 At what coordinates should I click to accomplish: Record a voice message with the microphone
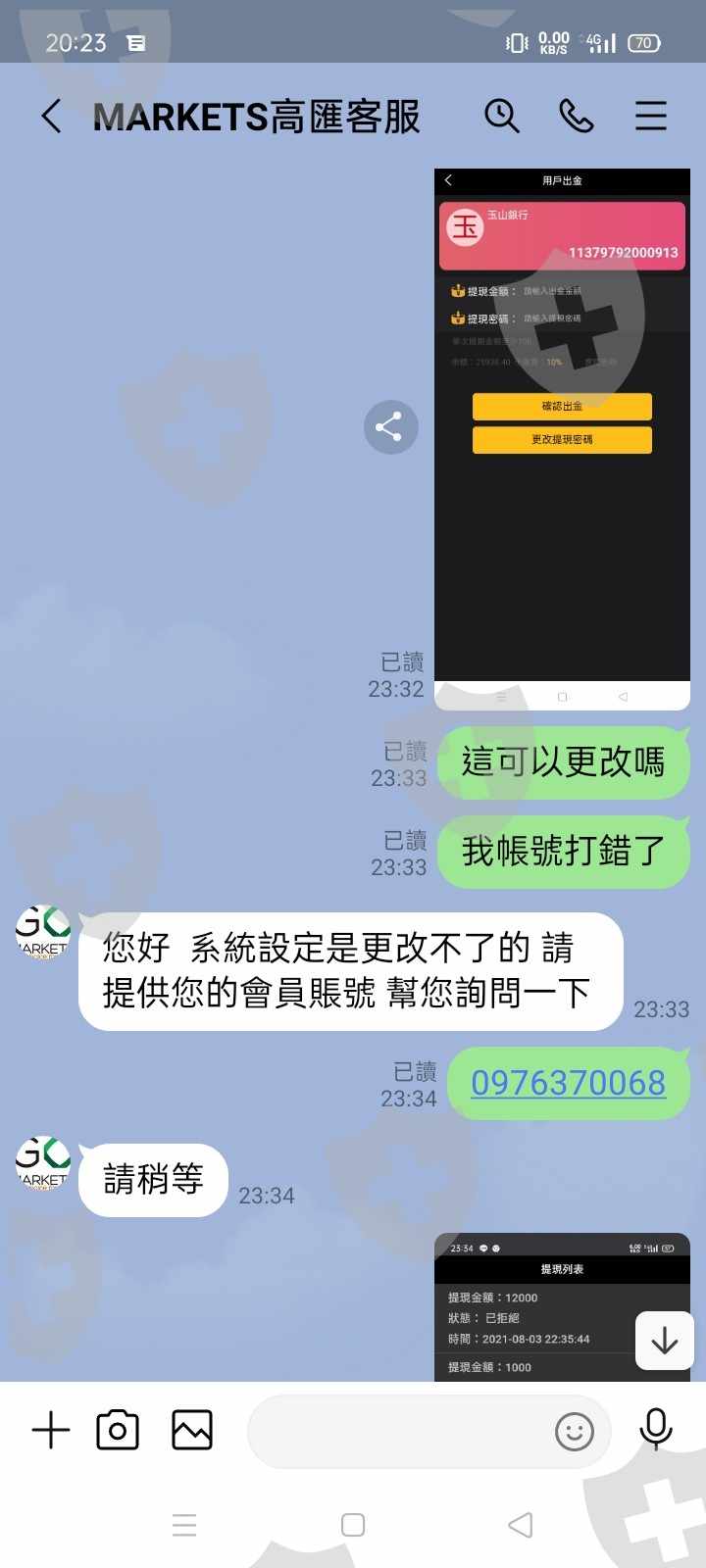[x=656, y=1430]
